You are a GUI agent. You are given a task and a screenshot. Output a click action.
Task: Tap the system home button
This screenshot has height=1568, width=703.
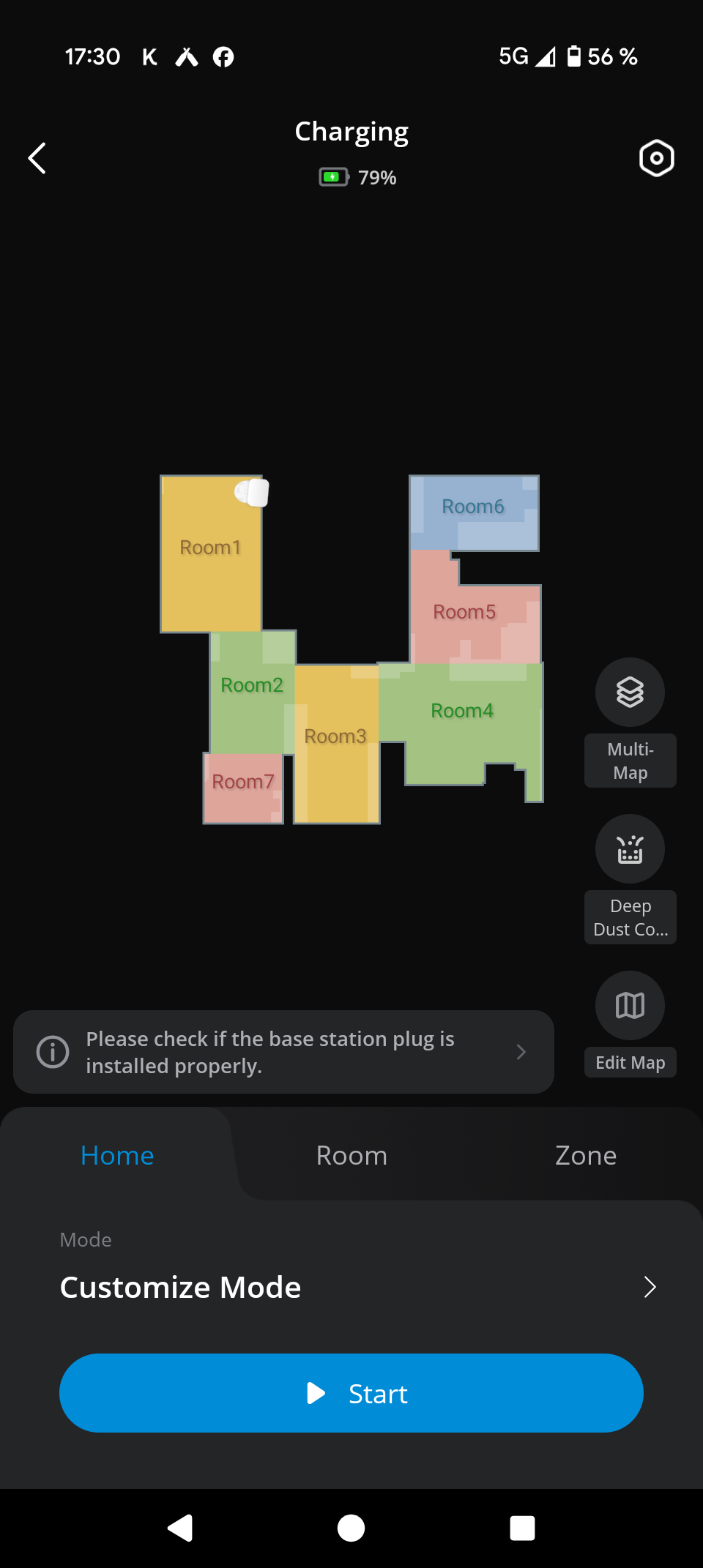(x=351, y=1528)
